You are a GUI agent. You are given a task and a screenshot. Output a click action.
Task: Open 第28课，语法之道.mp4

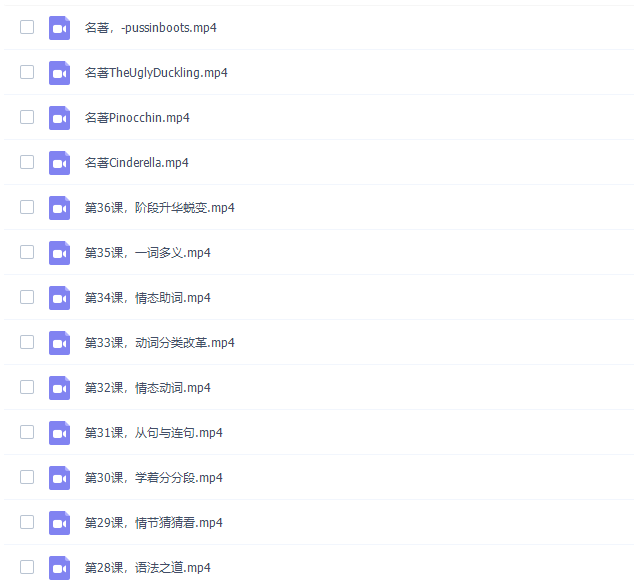click(147, 568)
